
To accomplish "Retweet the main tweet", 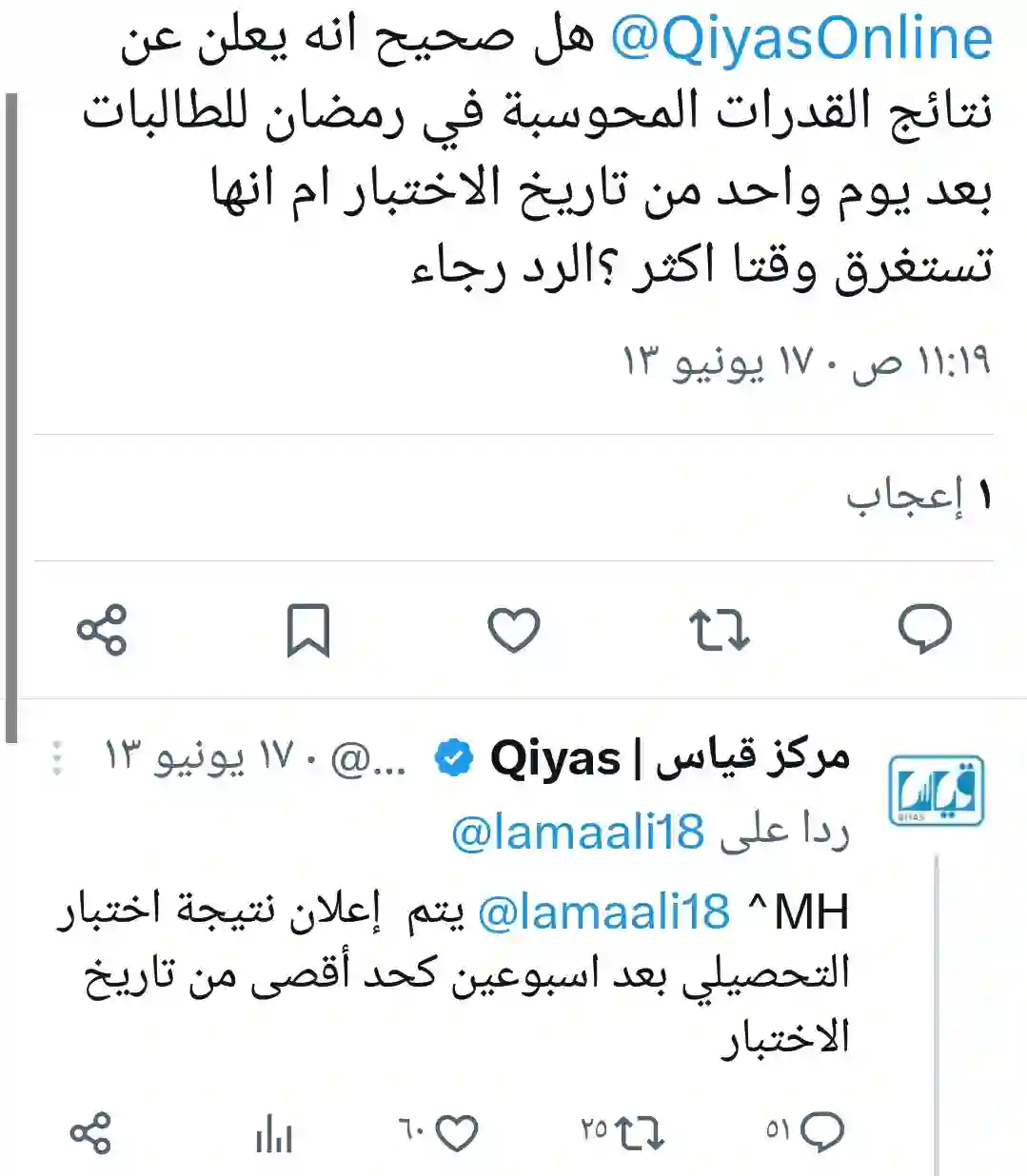I will click(720, 629).
